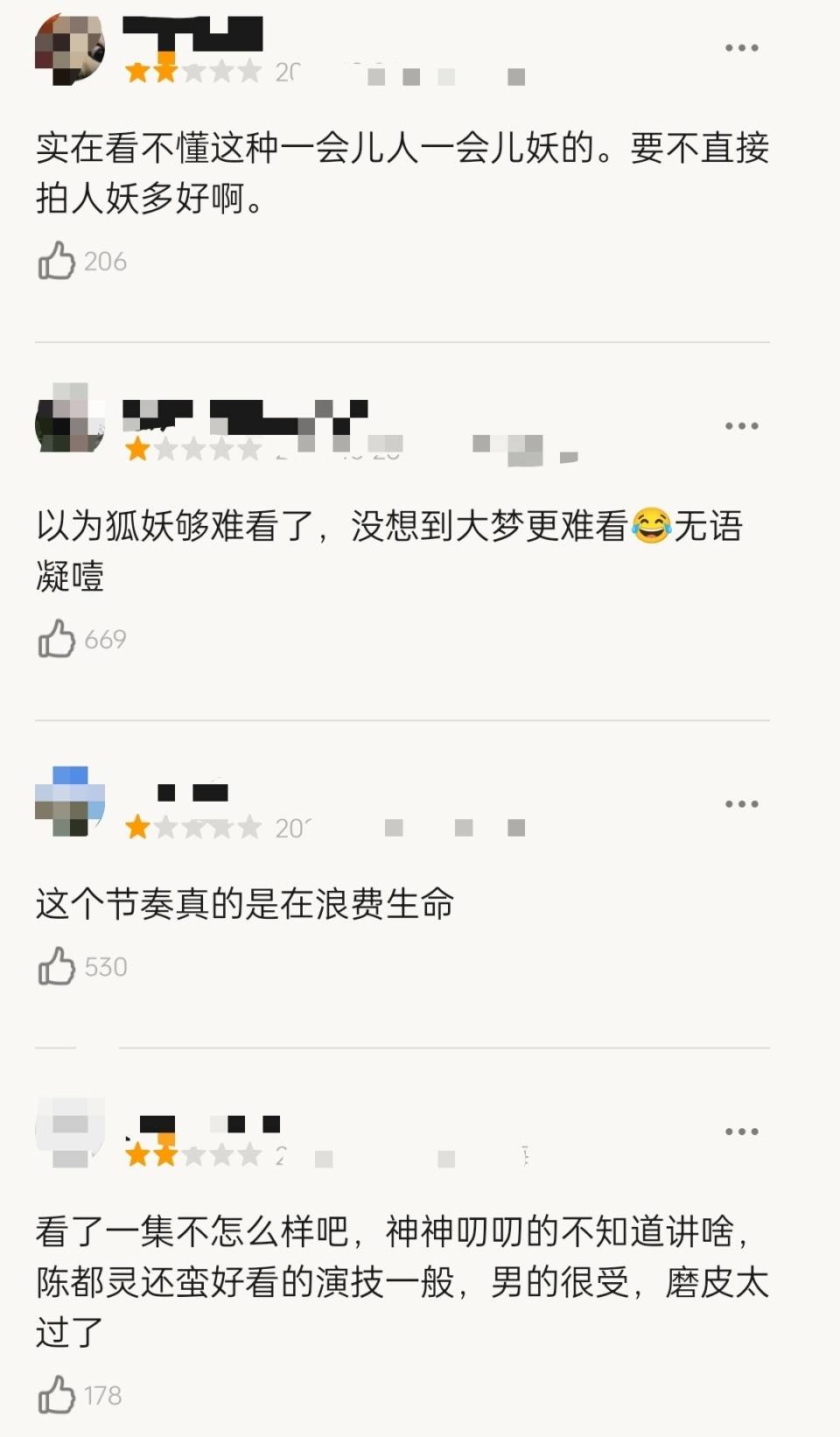Like the review with 669 likes
Screen dimensions: 840x1437
point(57,639)
